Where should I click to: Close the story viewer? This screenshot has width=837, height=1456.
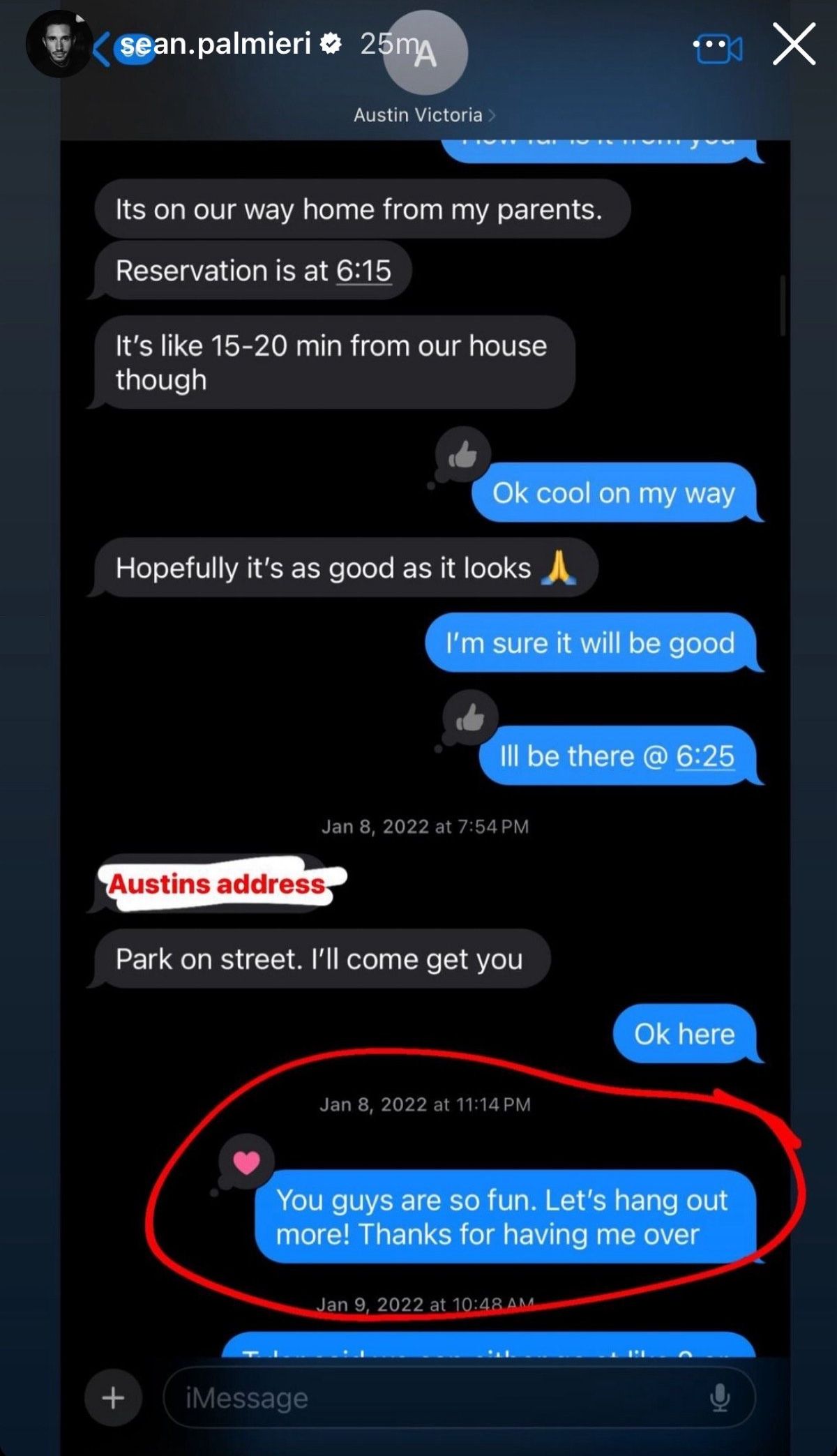coord(794,45)
